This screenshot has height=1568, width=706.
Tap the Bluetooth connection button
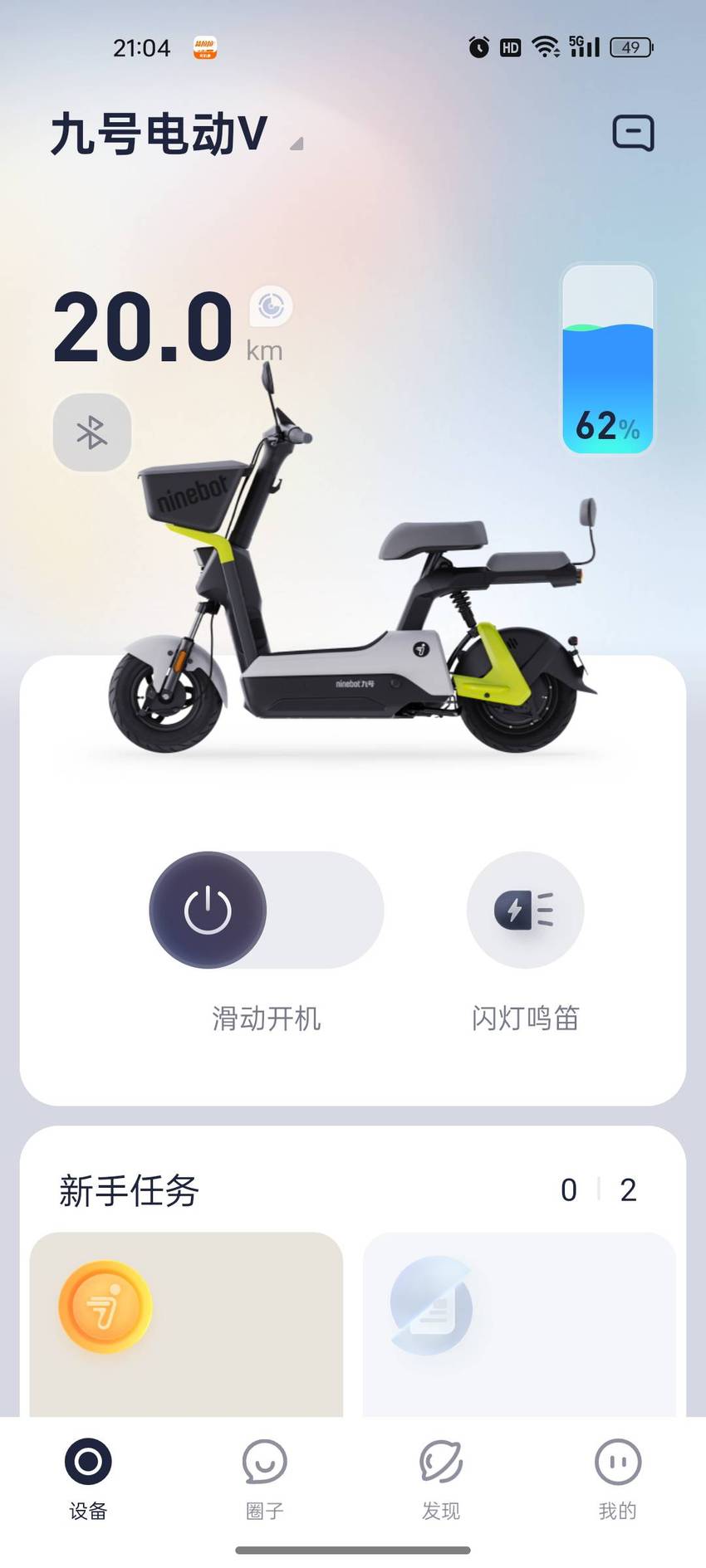pos(92,432)
